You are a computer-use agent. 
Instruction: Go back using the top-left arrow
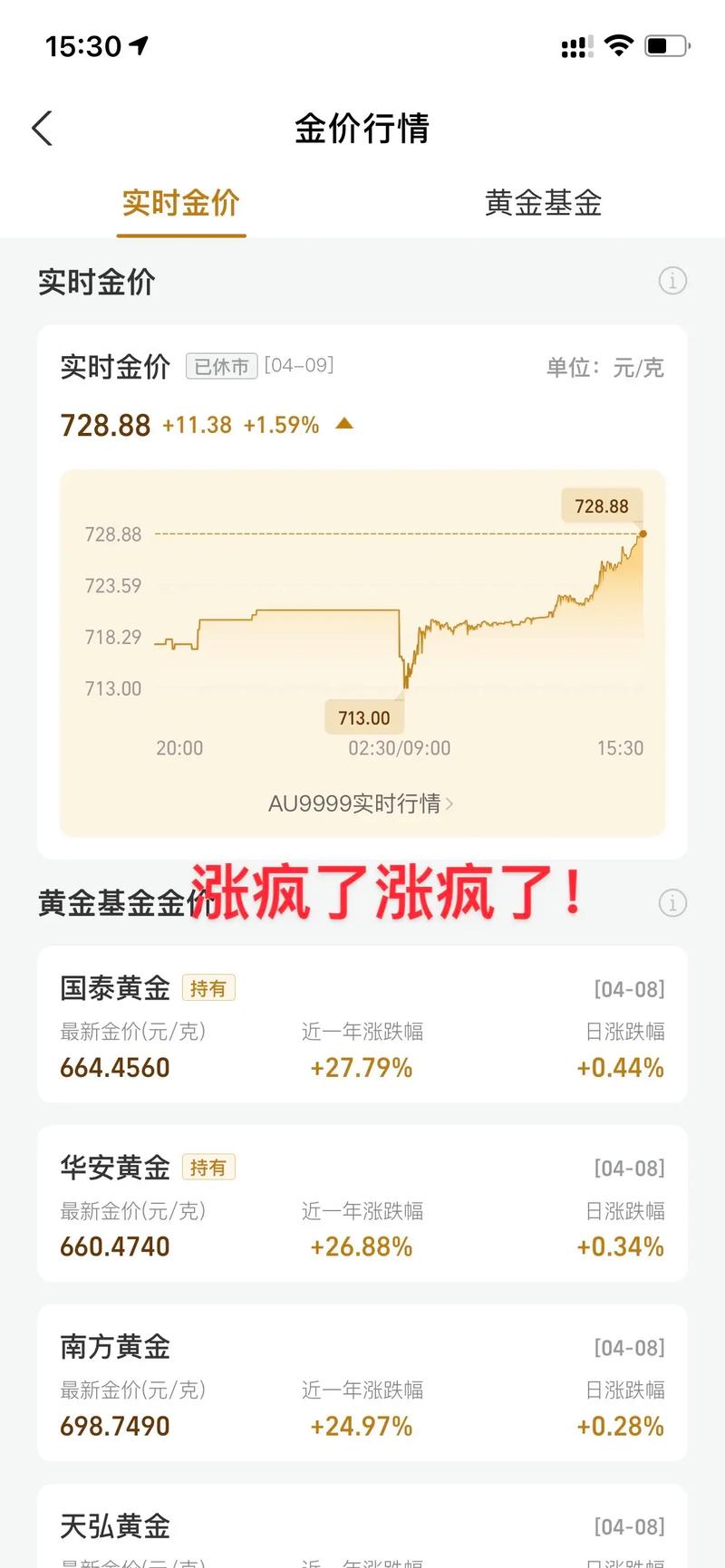pos(43,129)
